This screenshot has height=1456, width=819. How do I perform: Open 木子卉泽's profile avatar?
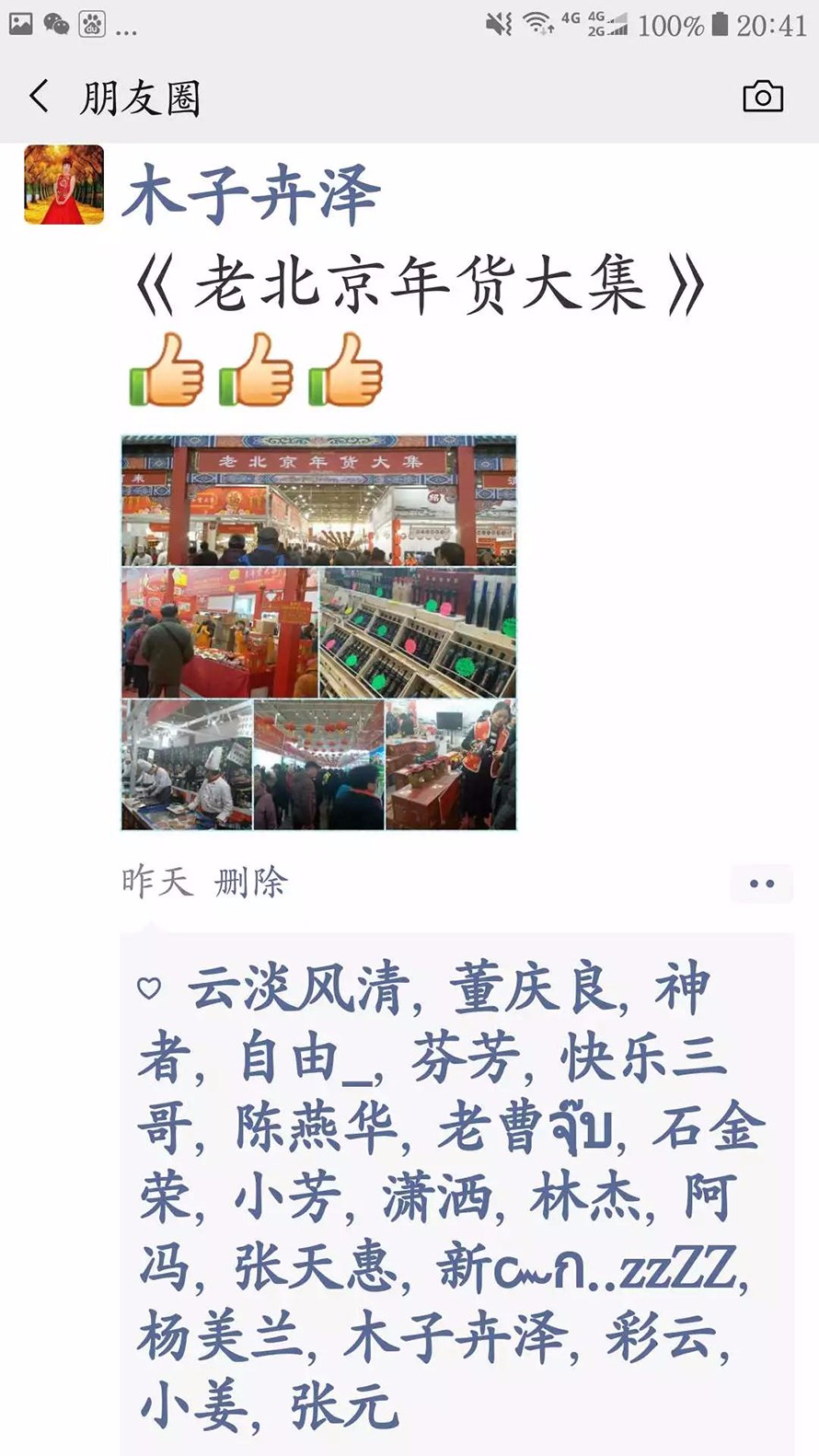pos(63,185)
